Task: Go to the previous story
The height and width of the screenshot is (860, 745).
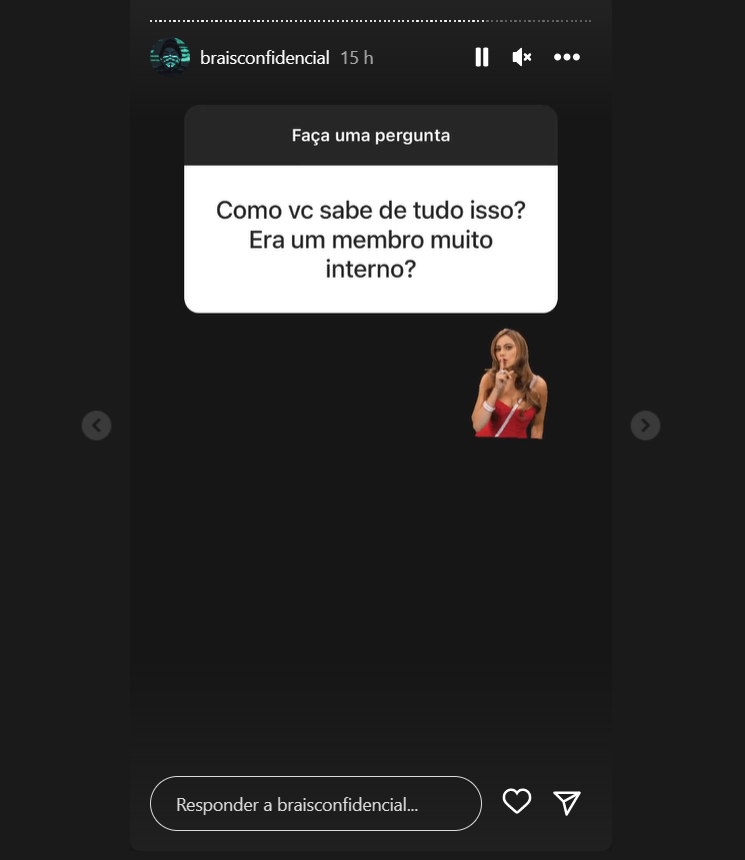Action: tap(96, 425)
